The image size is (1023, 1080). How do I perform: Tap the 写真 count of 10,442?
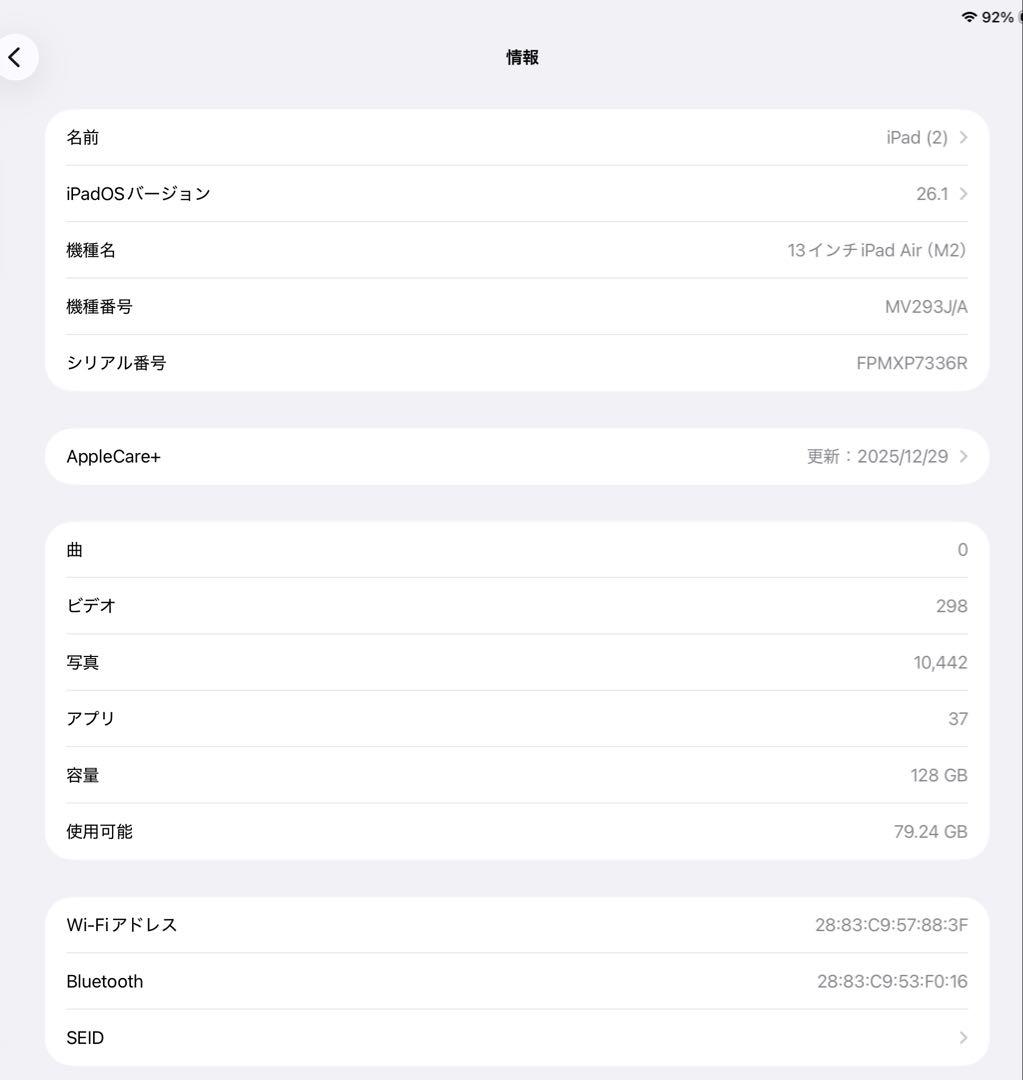click(938, 661)
